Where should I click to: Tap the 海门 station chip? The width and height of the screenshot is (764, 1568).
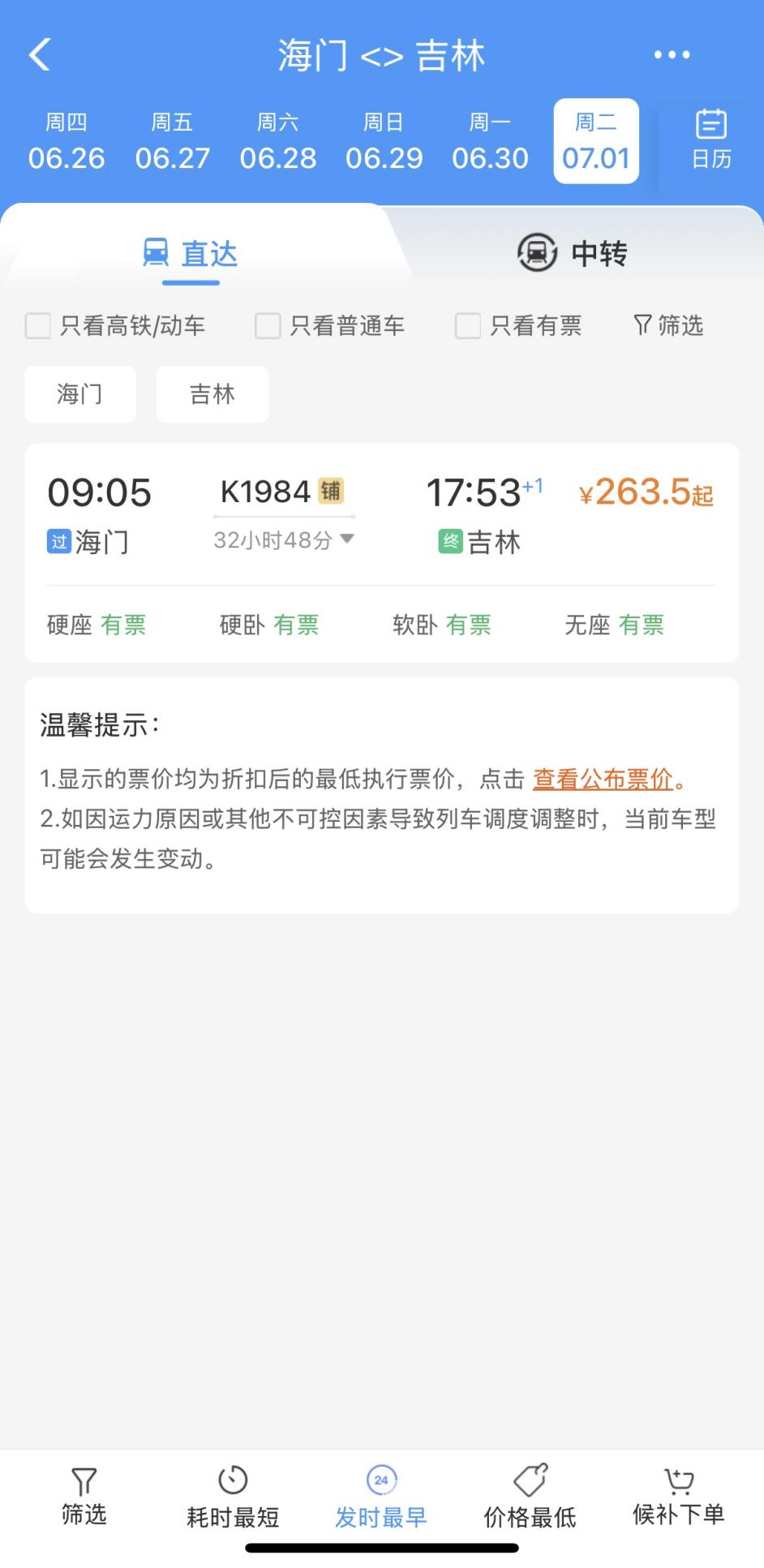coord(80,394)
